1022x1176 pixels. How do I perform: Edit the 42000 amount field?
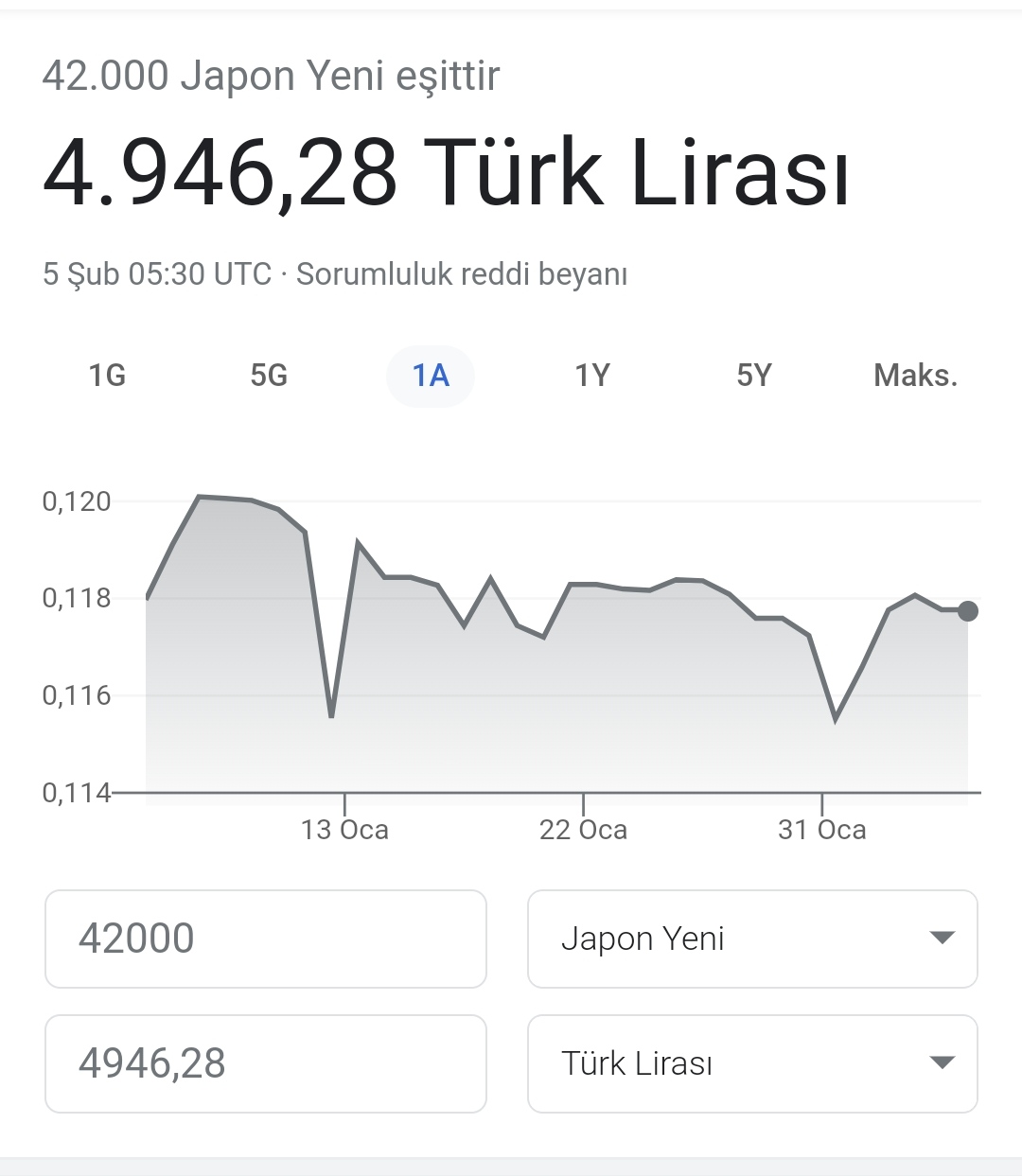point(265,939)
